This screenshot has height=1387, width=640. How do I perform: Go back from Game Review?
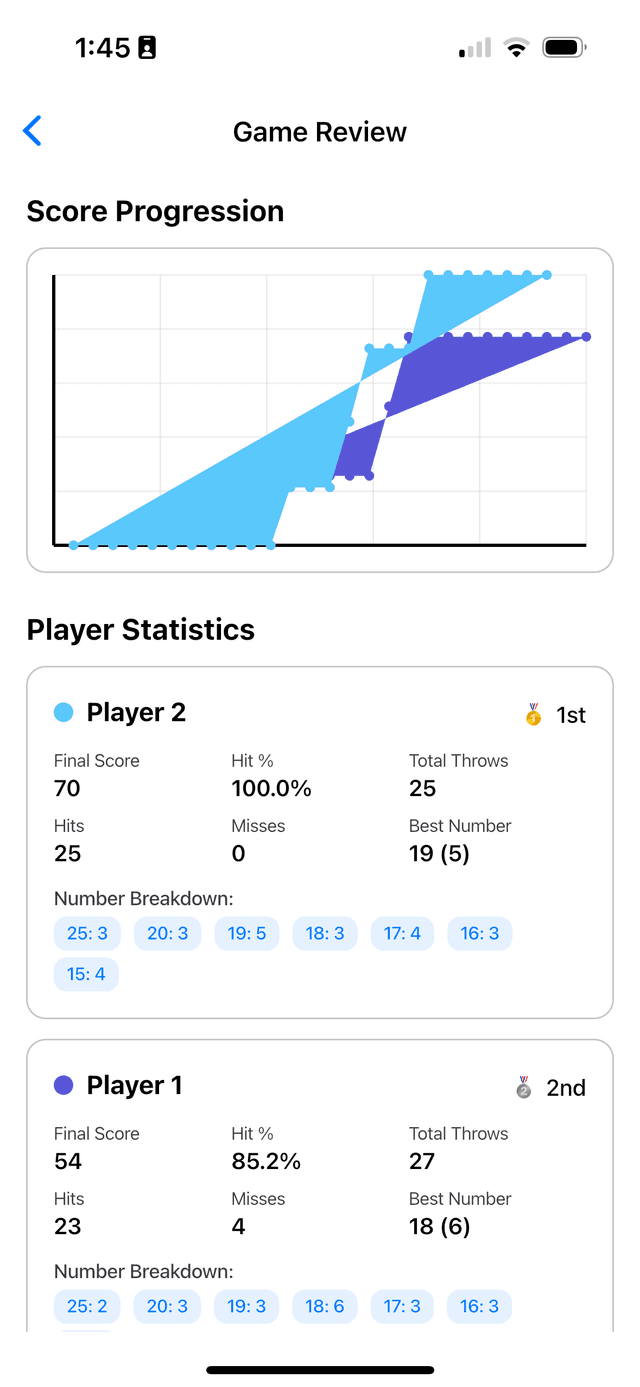(33, 131)
